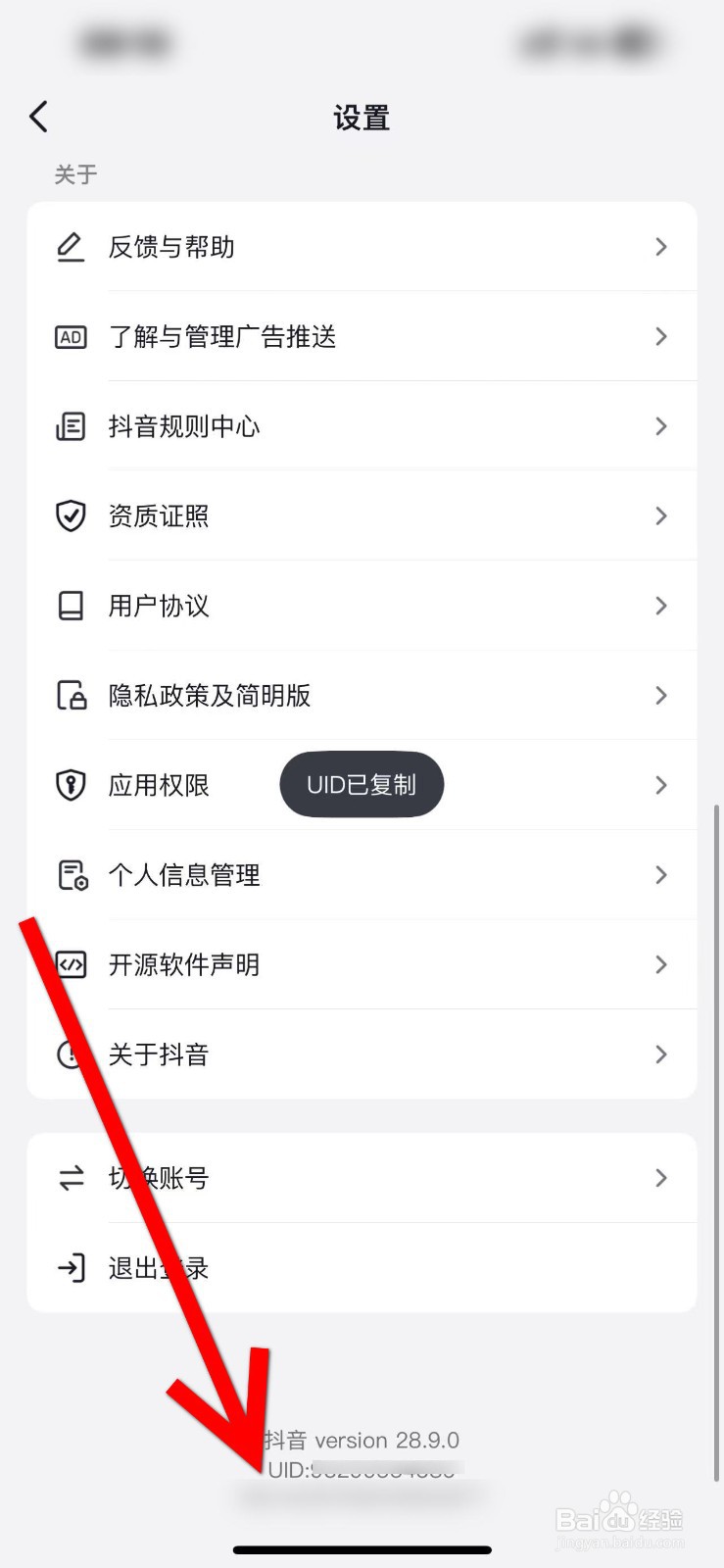Select the switch arrows icon beside 切换账号
724x1568 pixels.
(70, 1178)
